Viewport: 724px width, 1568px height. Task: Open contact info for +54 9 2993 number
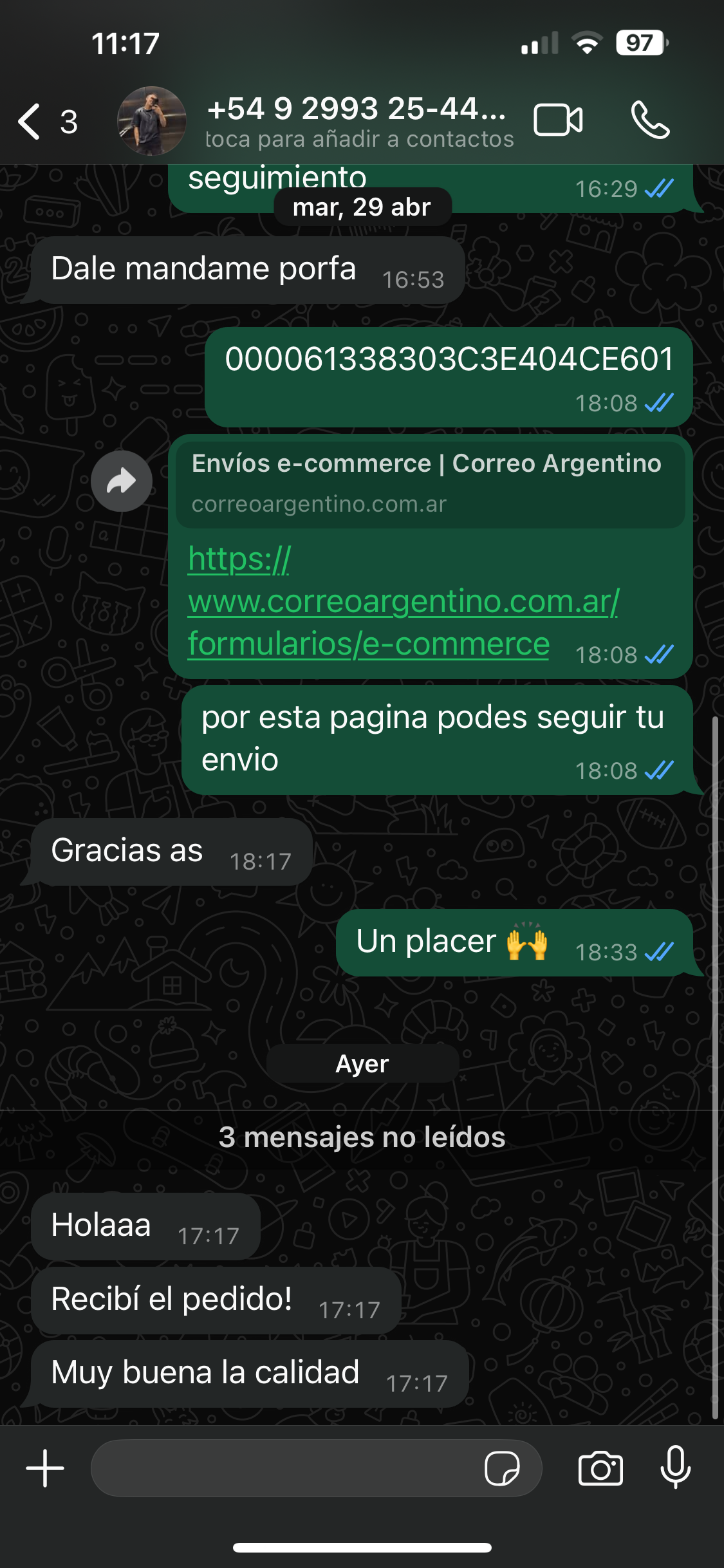tap(358, 121)
